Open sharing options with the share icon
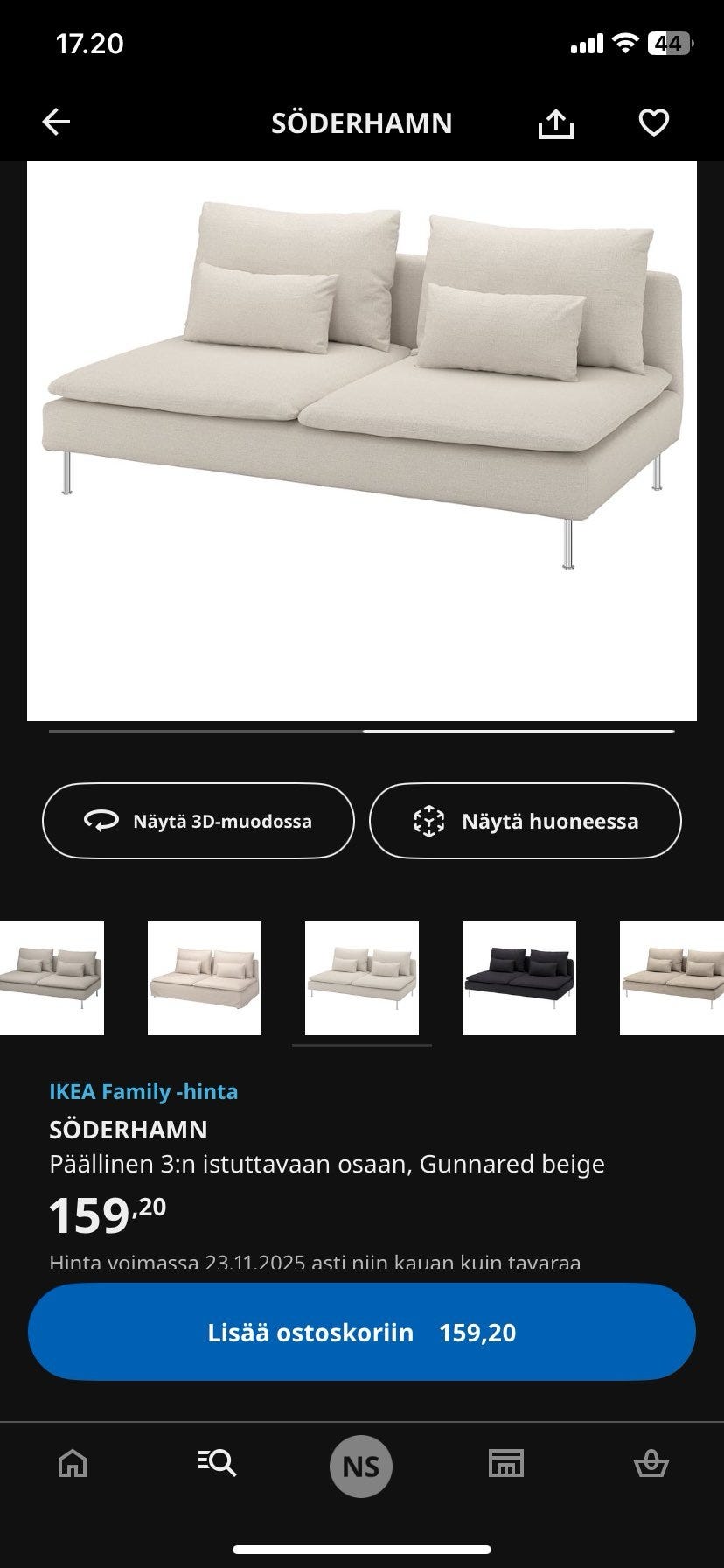This screenshot has width=724, height=1568. click(x=556, y=122)
